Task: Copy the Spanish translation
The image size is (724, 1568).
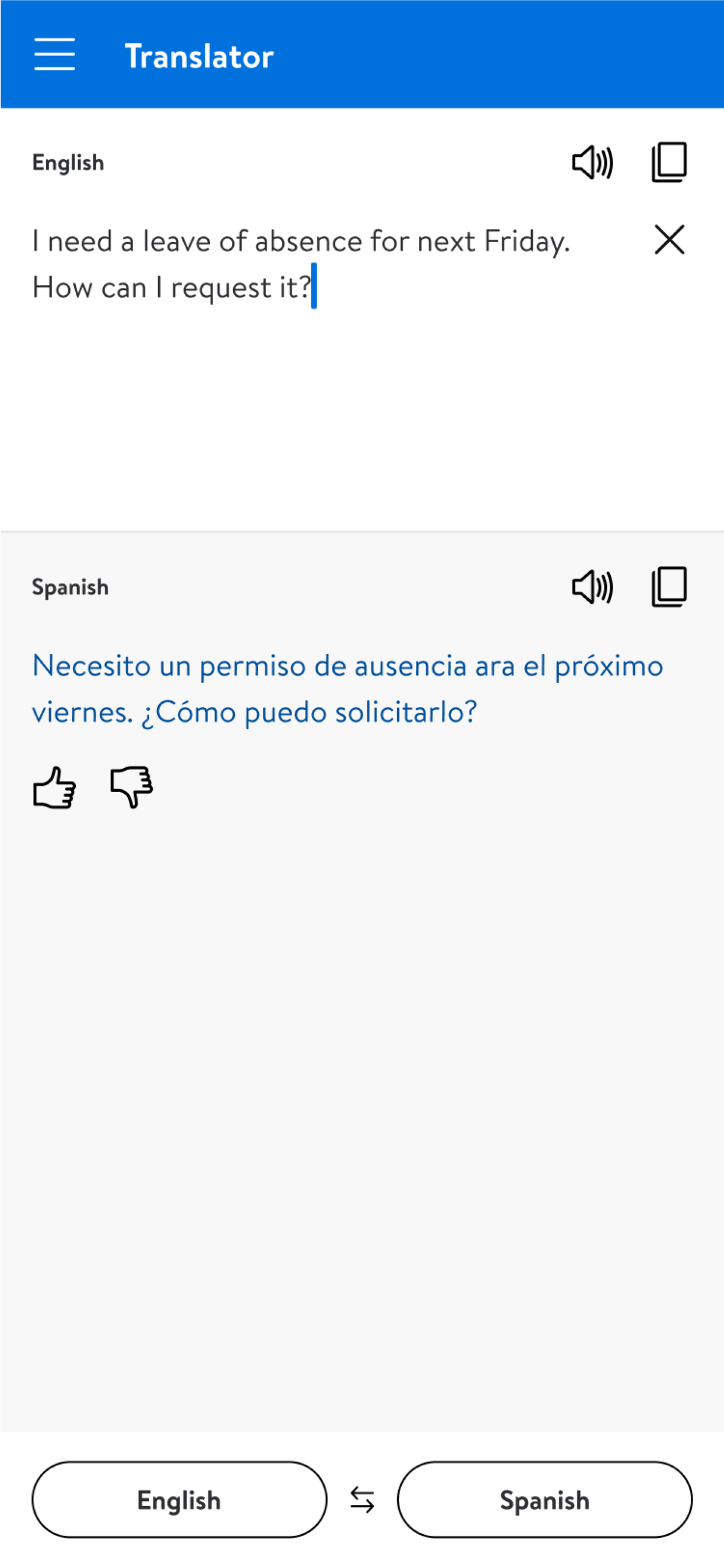Action: click(x=669, y=587)
